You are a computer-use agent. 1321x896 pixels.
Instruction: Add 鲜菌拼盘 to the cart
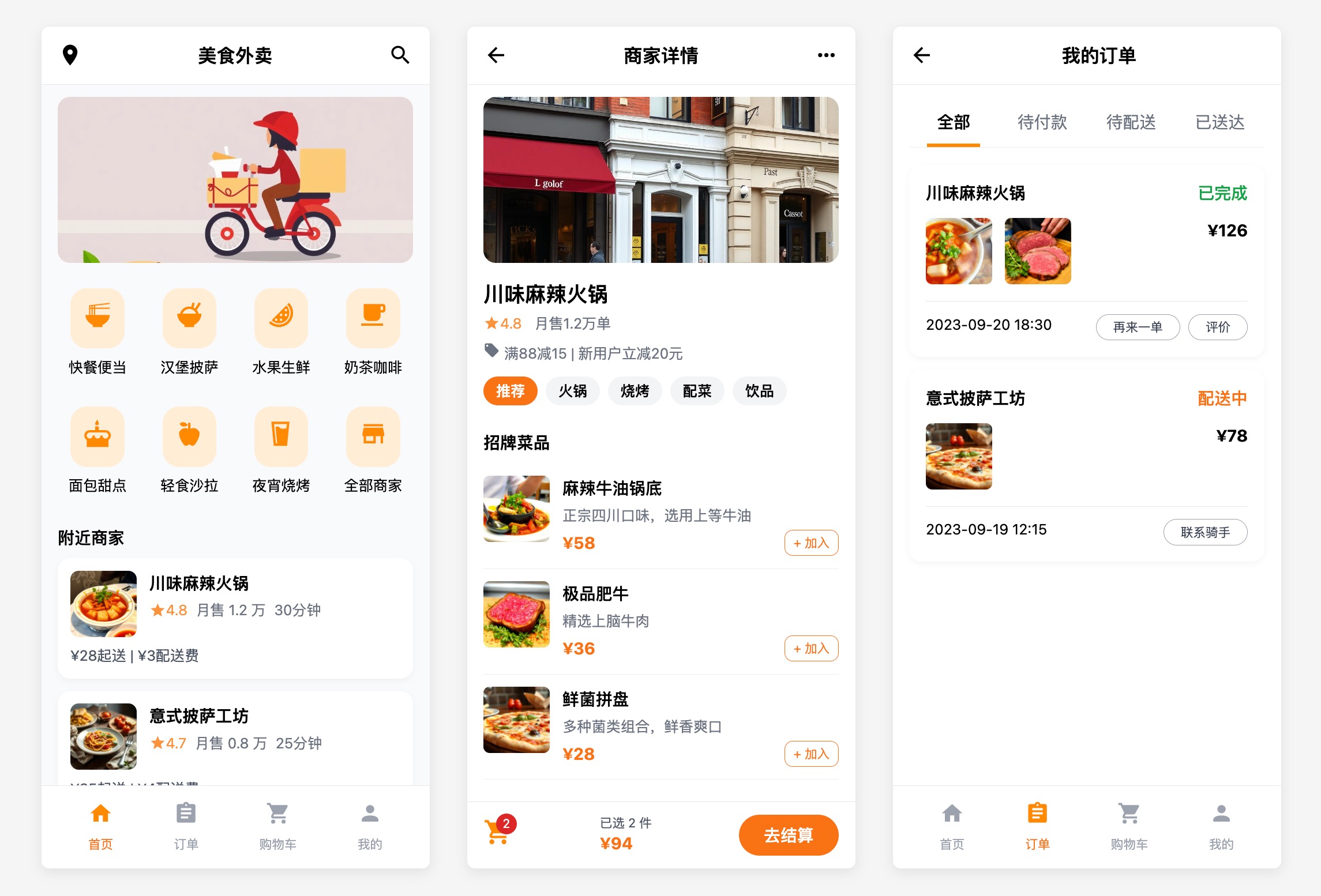pos(811,754)
